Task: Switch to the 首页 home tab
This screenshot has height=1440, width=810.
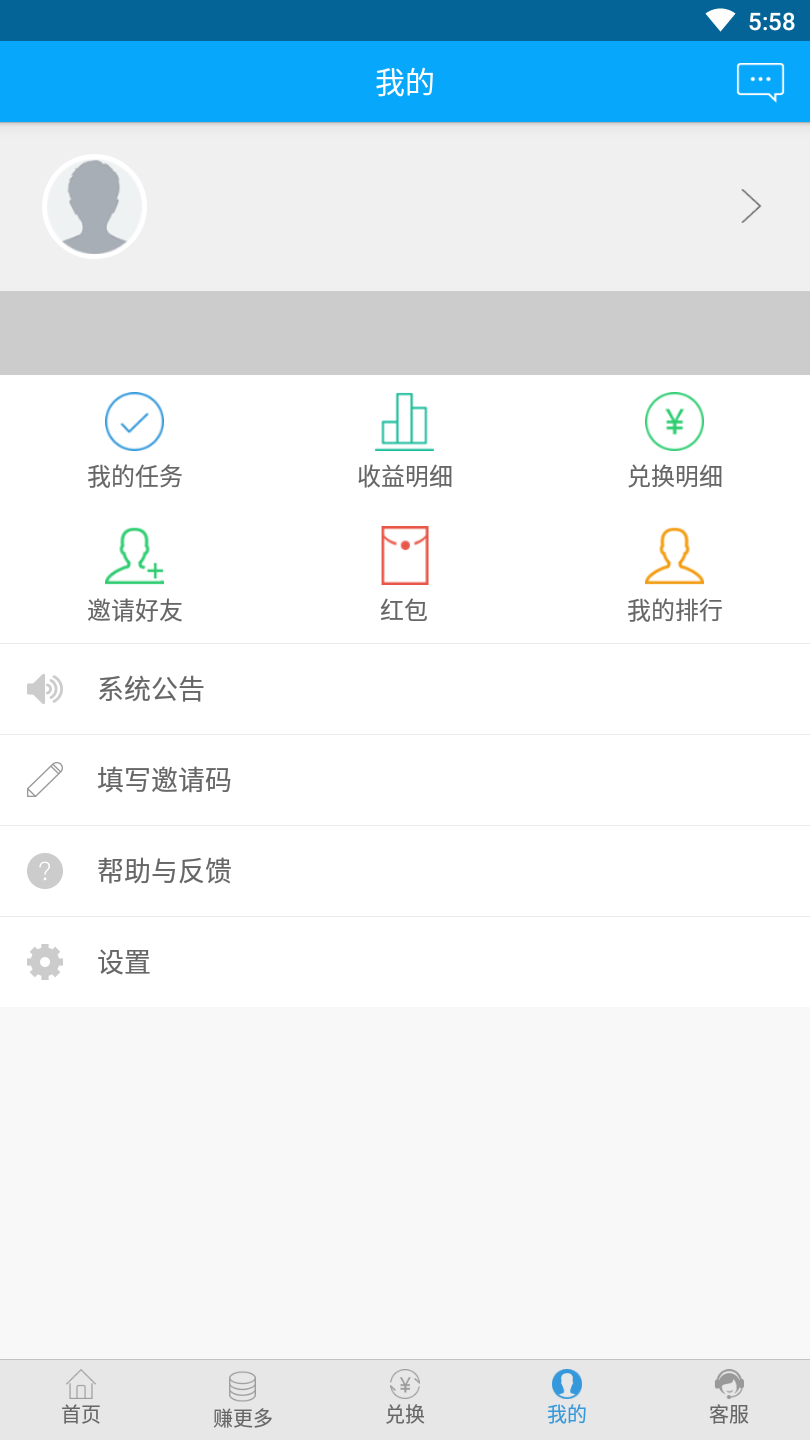Action: (81, 1399)
